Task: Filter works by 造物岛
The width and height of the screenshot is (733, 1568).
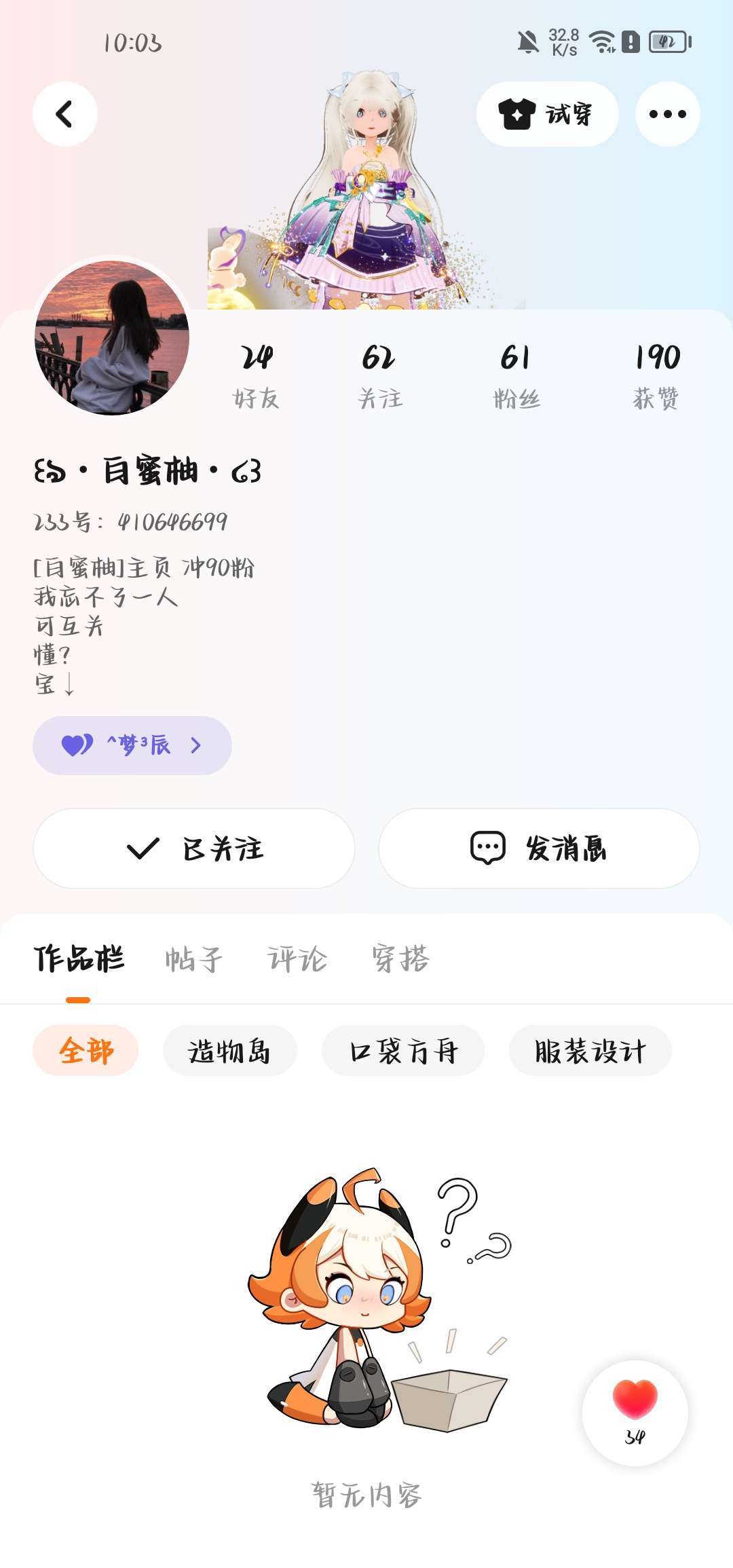Action: [229, 1051]
